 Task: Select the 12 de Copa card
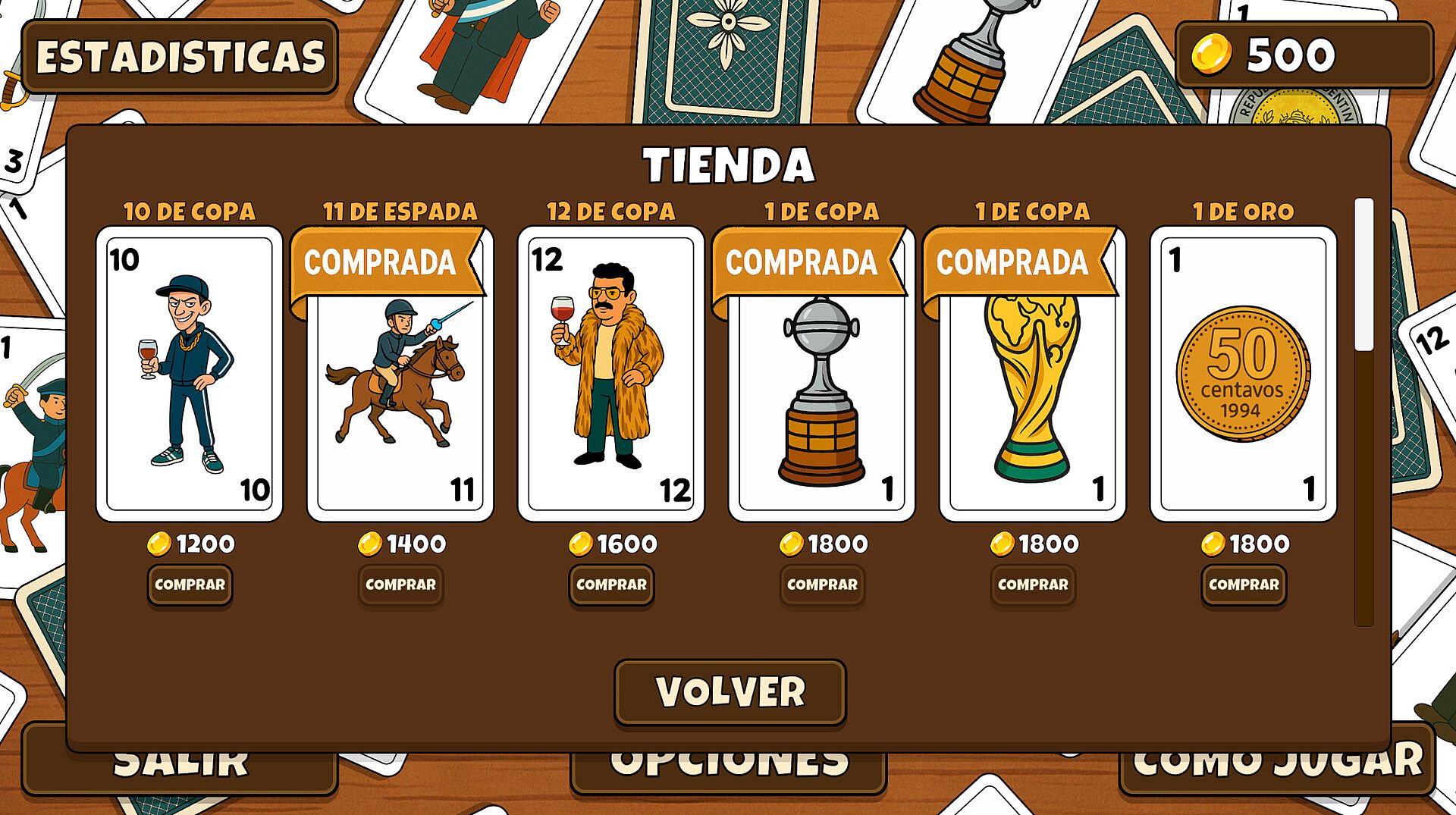pyautogui.click(x=611, y=374)
